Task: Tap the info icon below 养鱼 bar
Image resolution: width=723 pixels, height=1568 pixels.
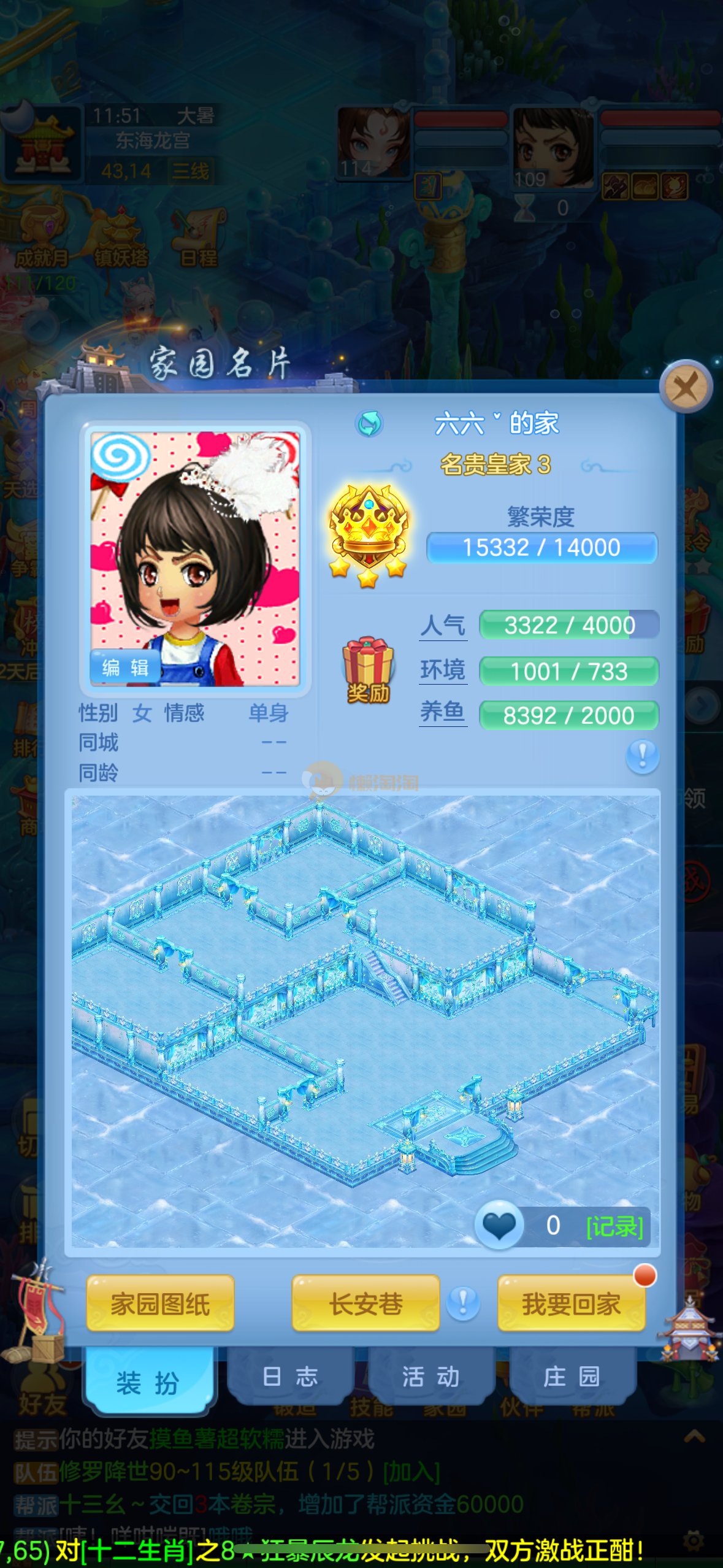Action: (x=642, y=755)
